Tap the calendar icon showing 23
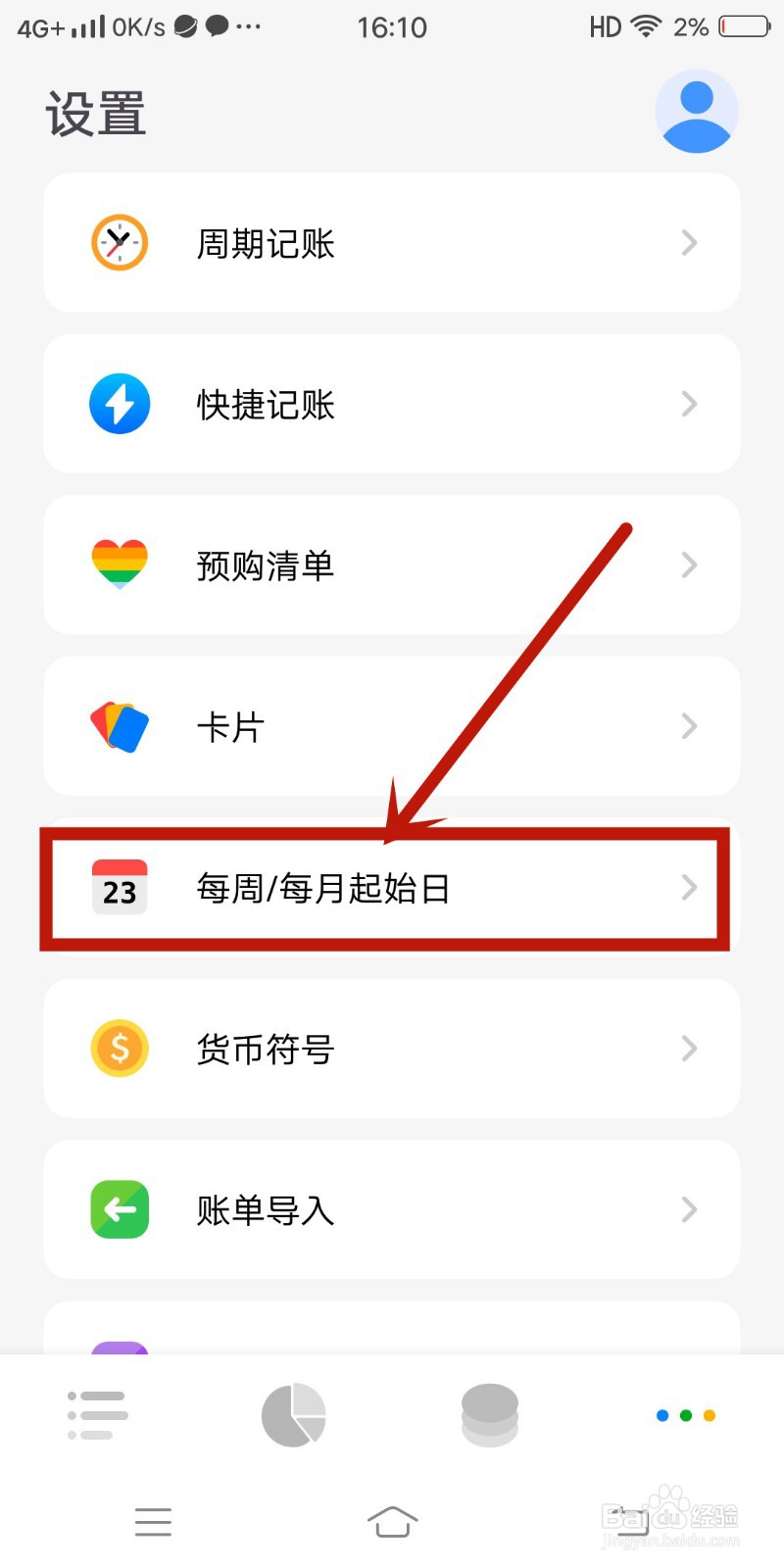The height and width of the screenshot is (1568, 784). pos(119,887)
